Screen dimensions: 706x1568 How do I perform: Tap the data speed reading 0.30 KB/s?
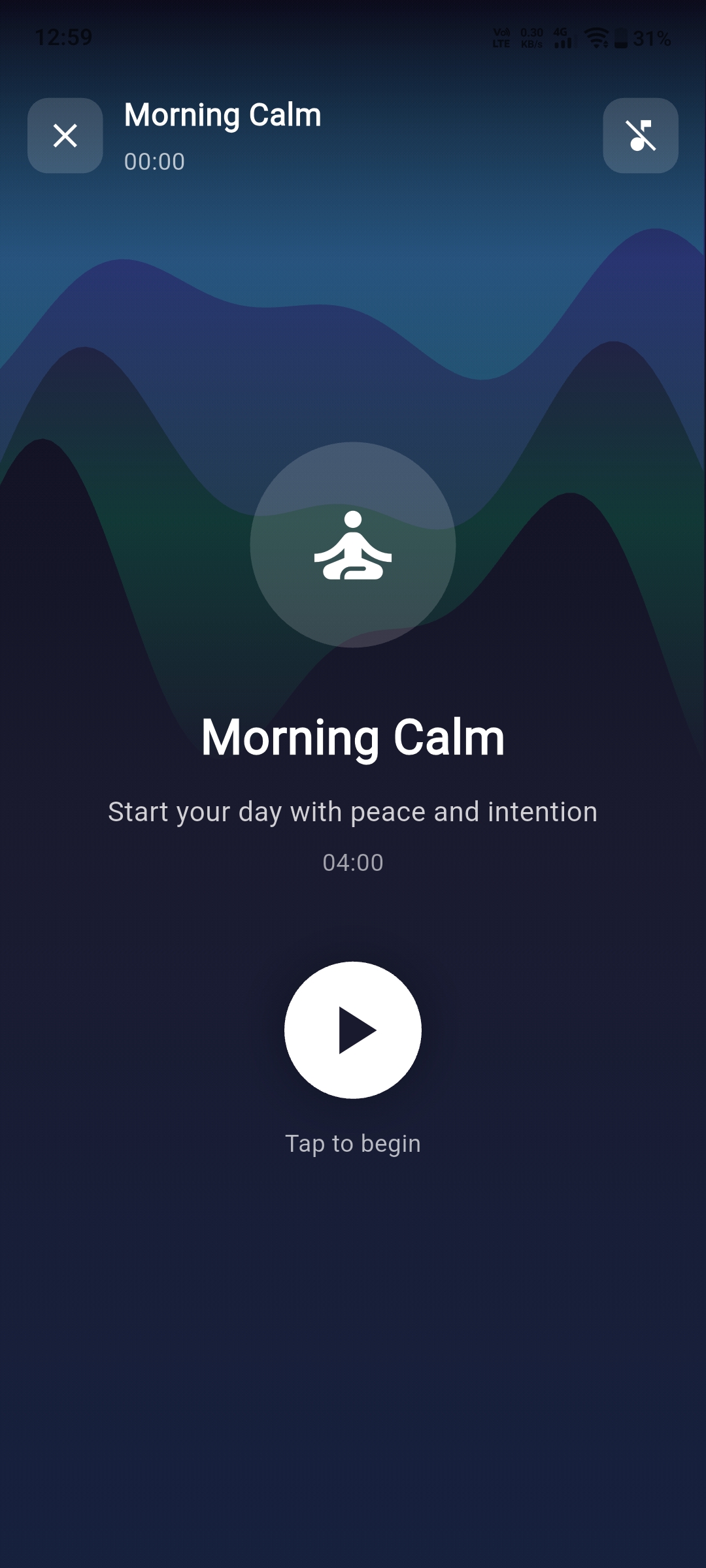coord(532,36)
